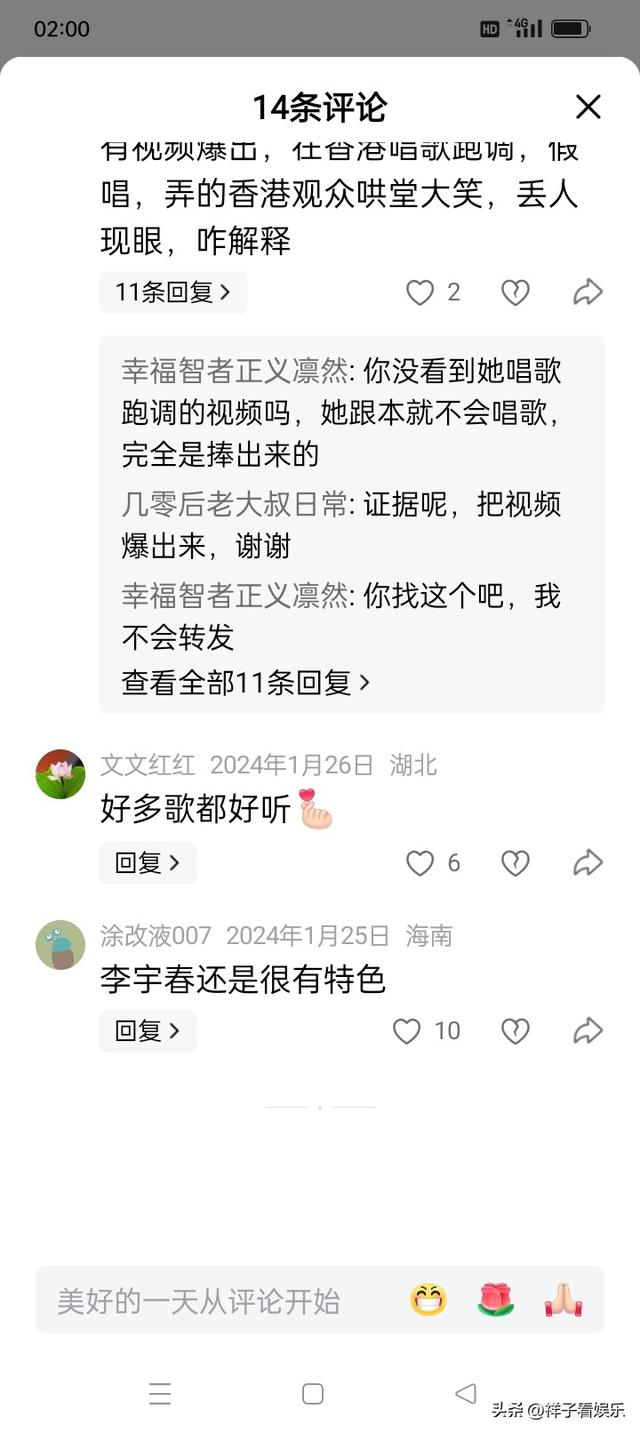Reply to 文文红红's comment
This screenshot has width=640, height=1433.
coord(148,863)
